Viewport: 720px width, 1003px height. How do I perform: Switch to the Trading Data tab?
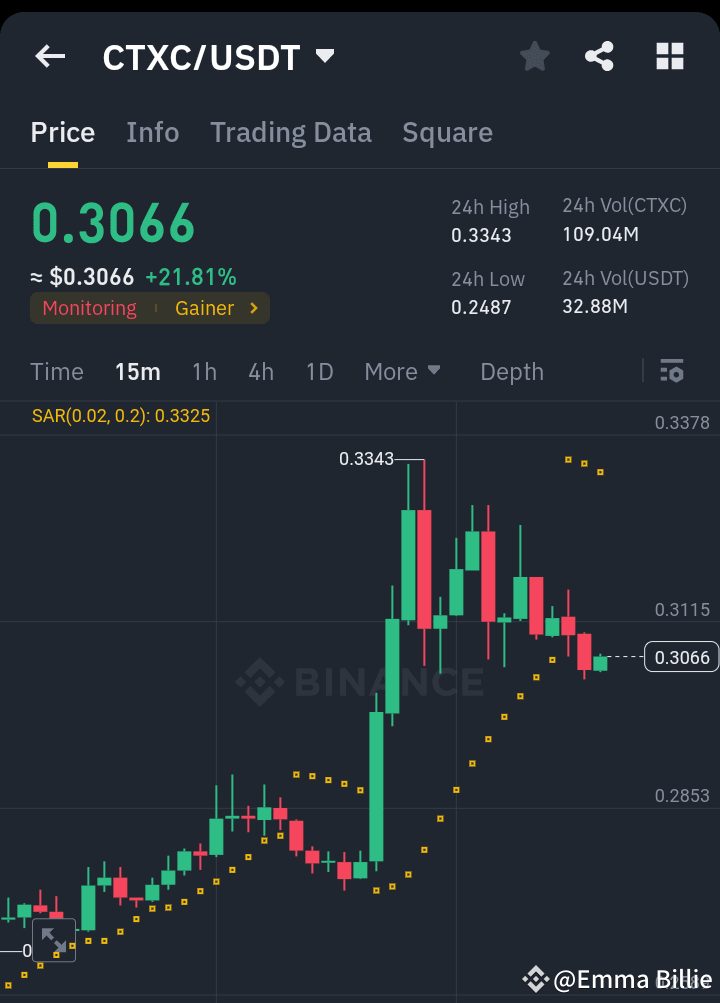[x=290, y=132]
